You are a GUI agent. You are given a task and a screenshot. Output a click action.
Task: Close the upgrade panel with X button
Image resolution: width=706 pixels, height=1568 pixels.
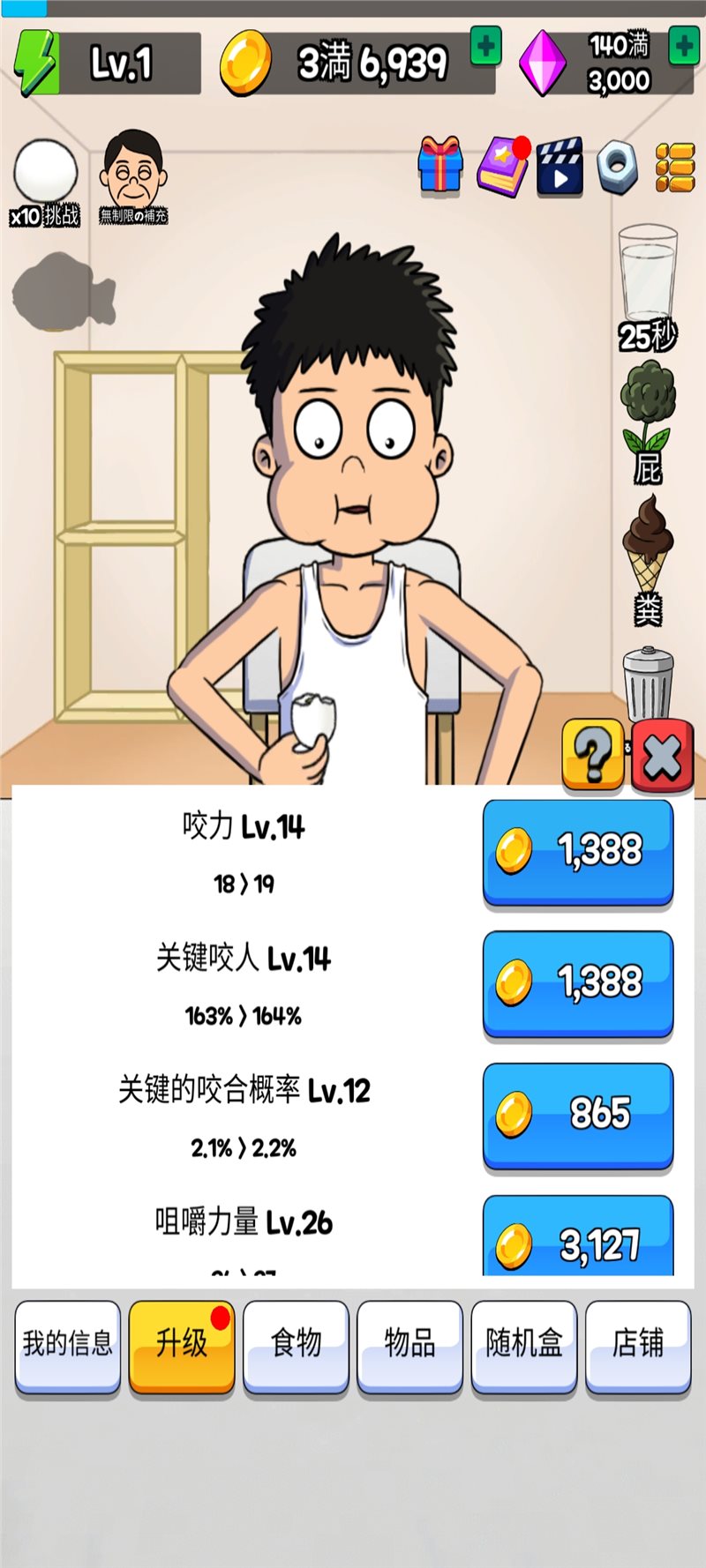tap(662, 755)
